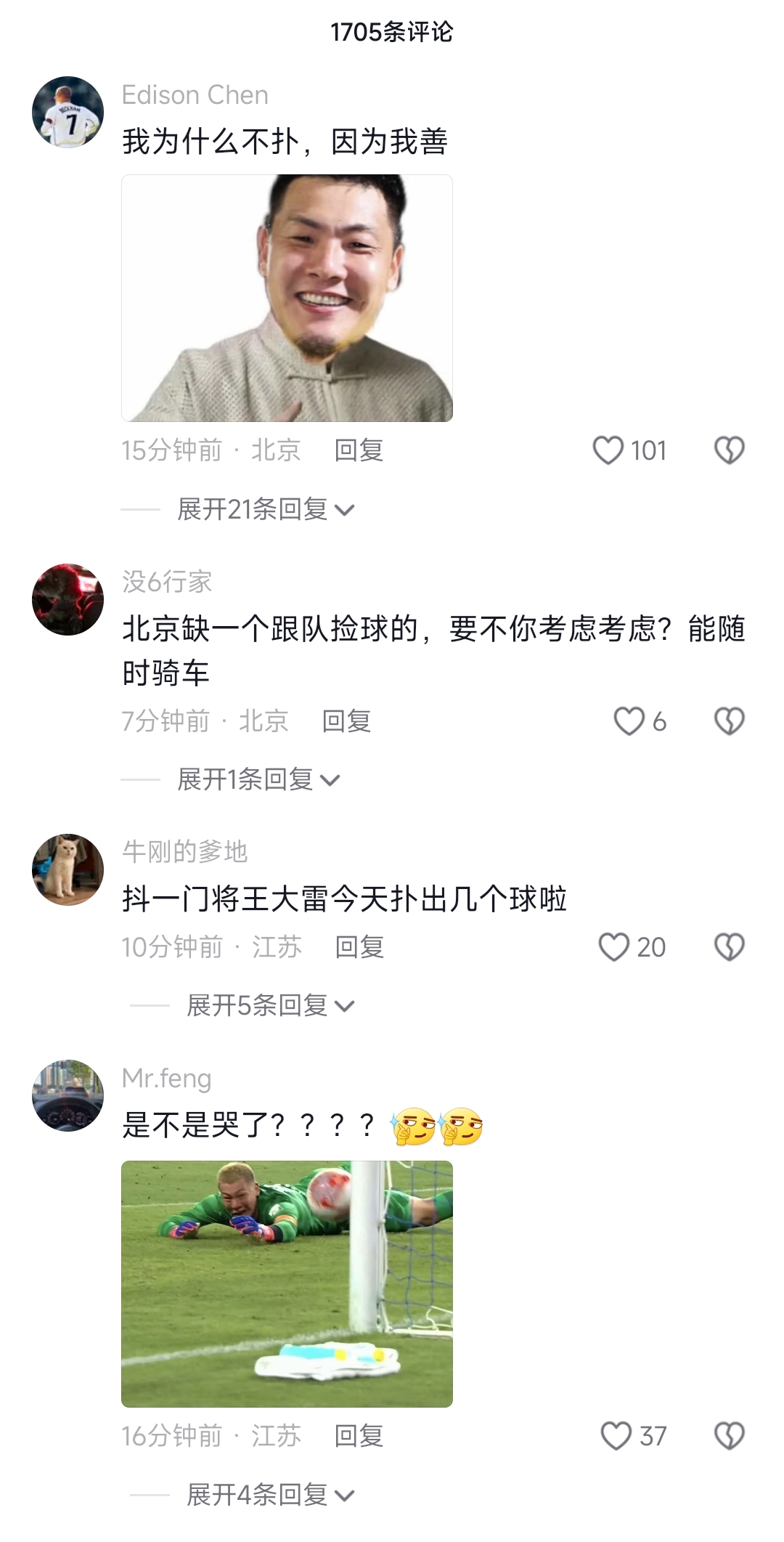
Task: Open image in Edison Chen's comment
Action: click(287, 298)
